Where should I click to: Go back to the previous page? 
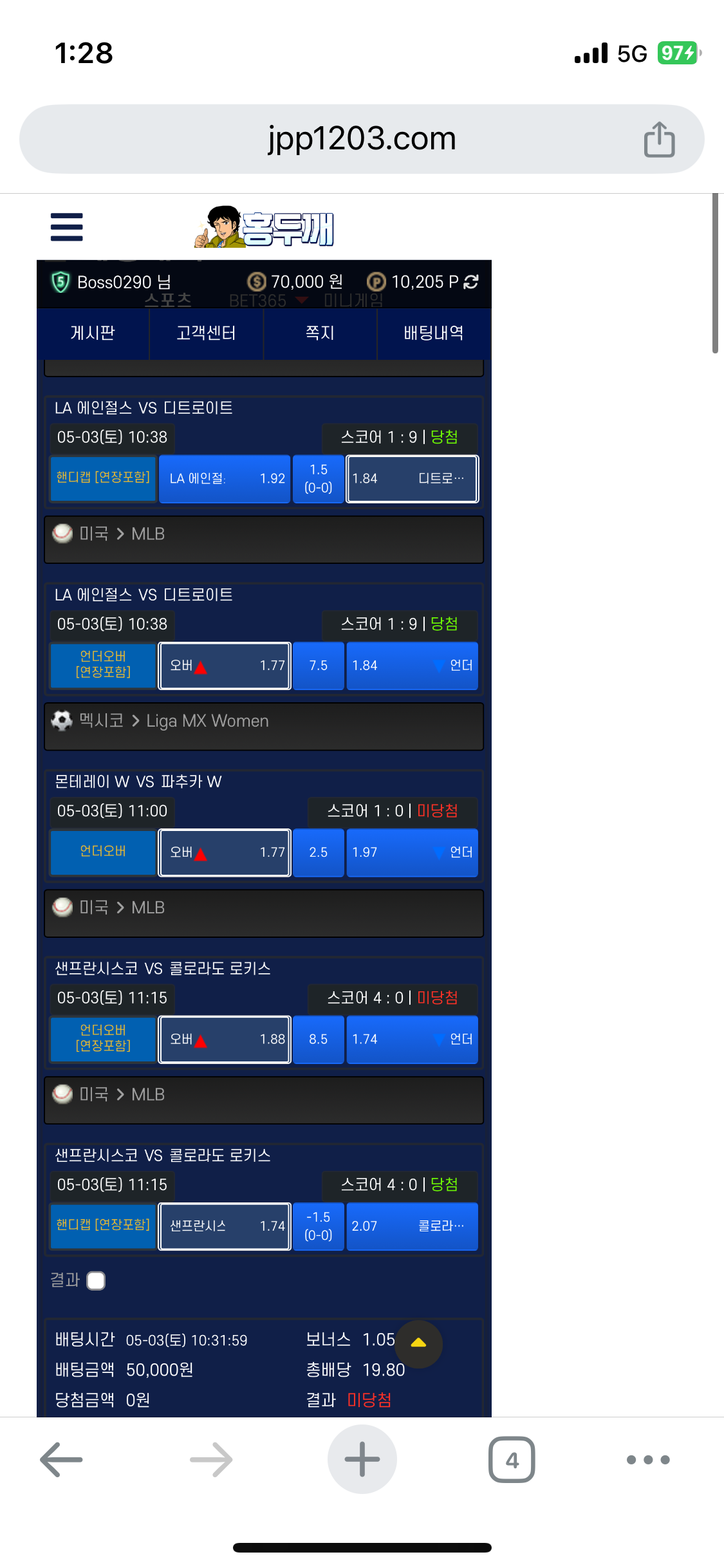(x=62, y=1460)
